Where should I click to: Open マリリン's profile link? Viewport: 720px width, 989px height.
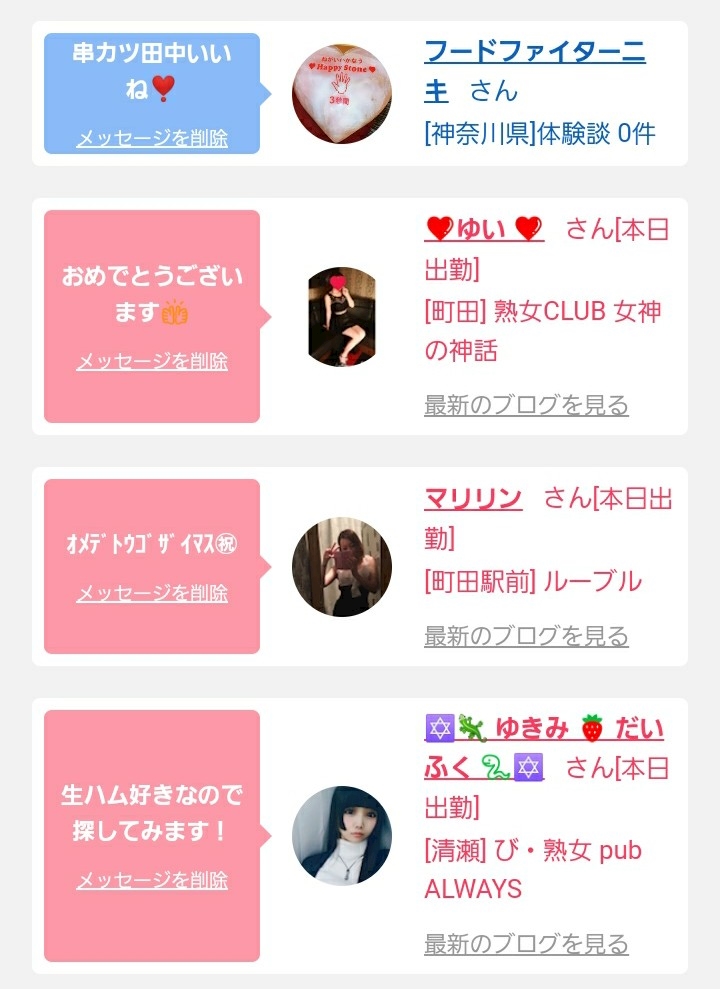click(473, 498)
